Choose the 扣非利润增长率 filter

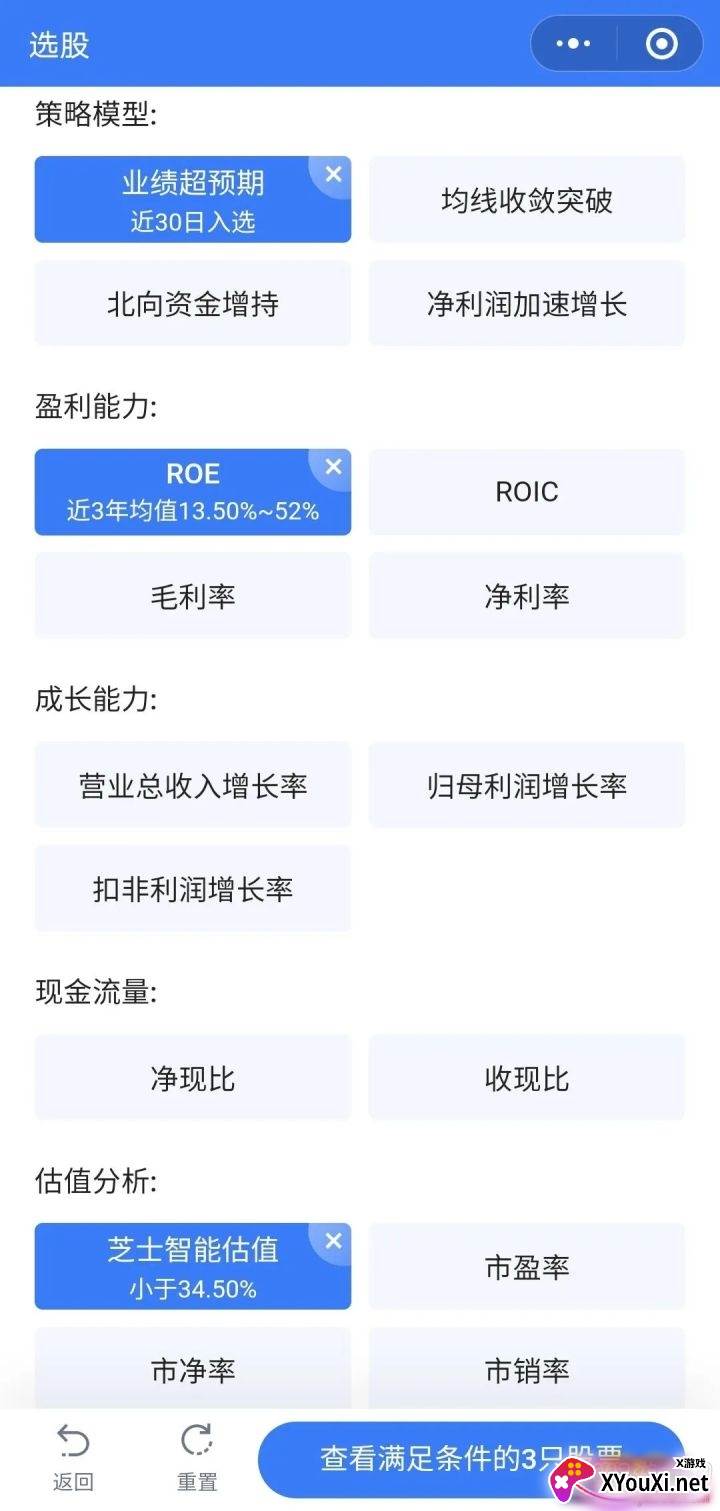[x=193, y=889]
